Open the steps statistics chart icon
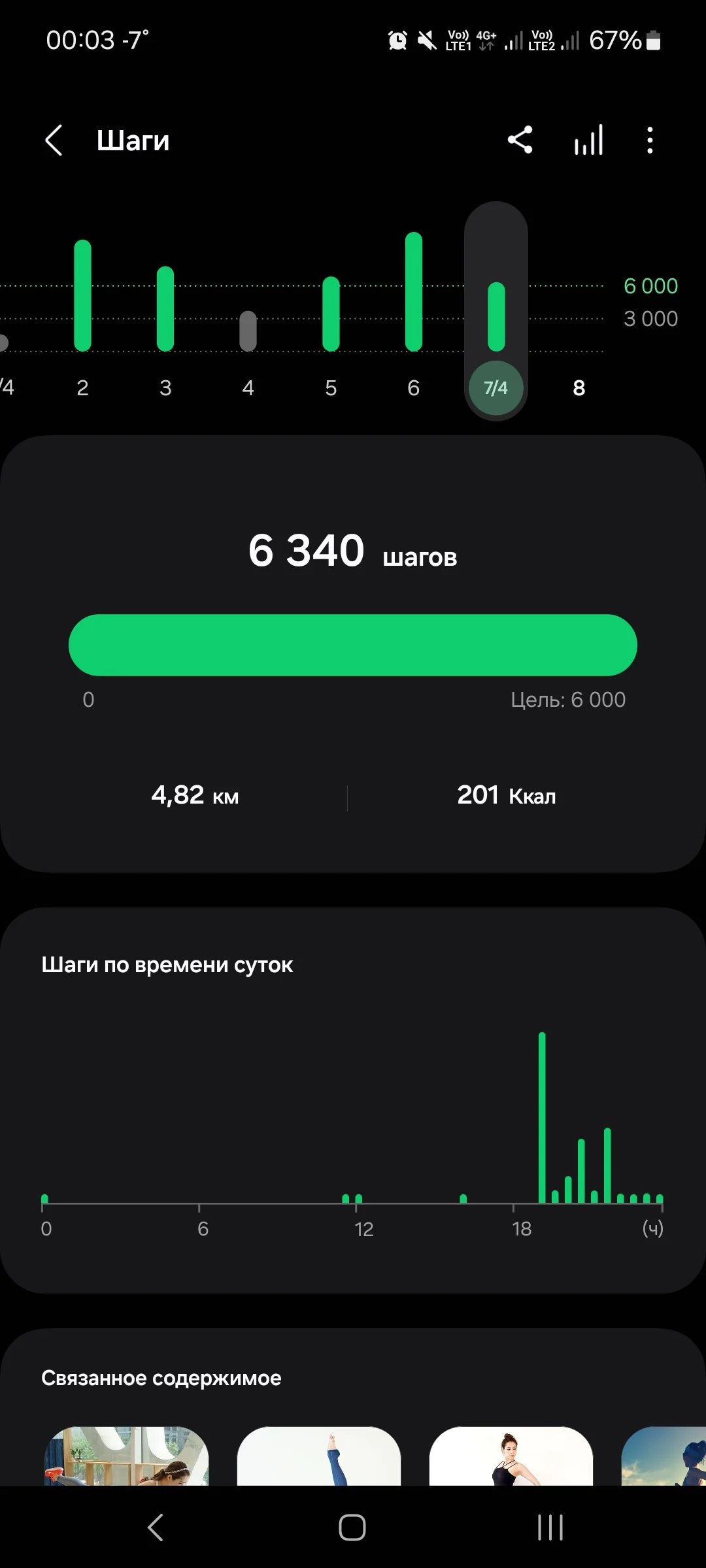Screen dimensions: 706x1568 click(x=588, y=140)
